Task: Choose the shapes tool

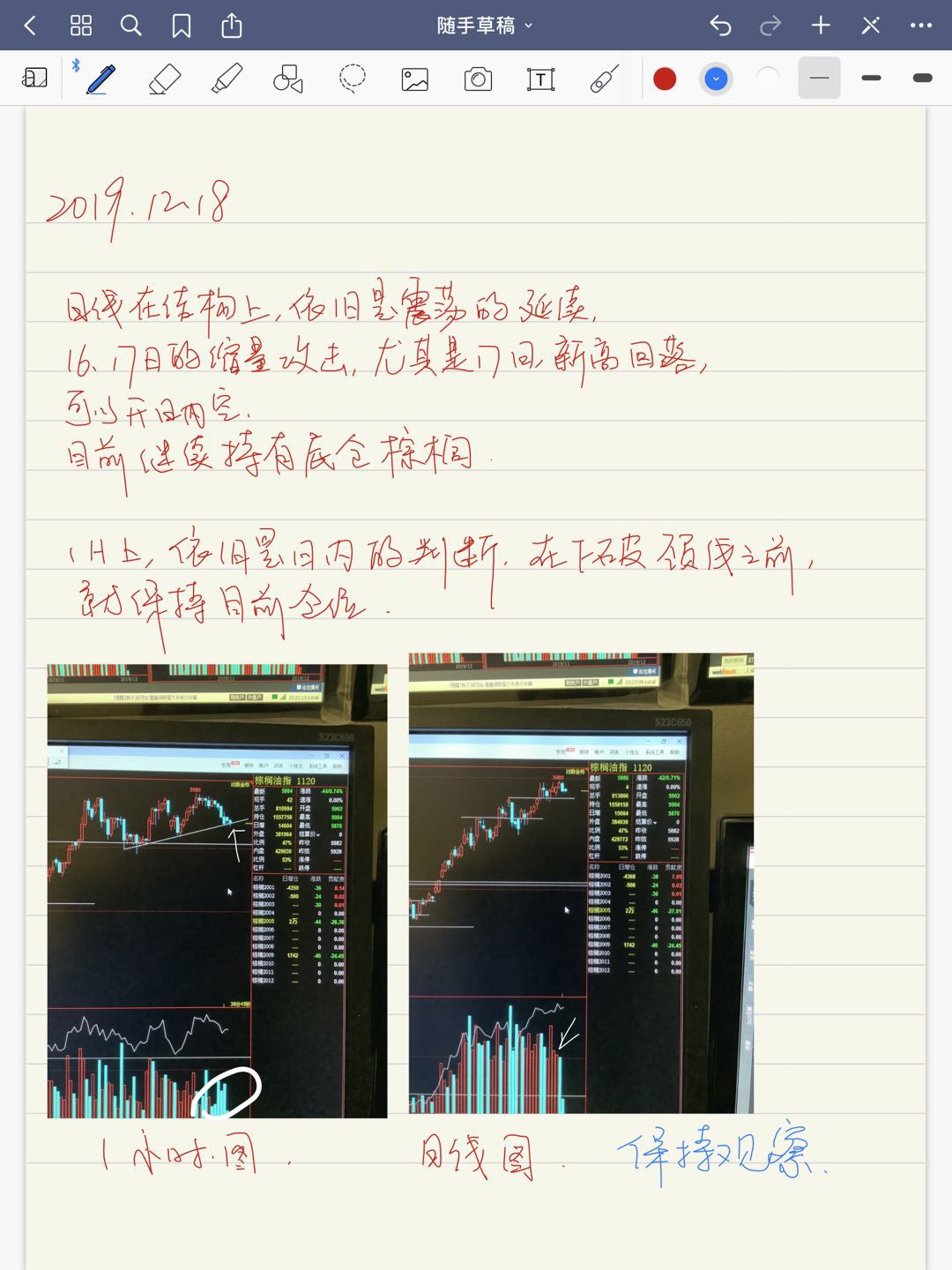Action: 288,78
